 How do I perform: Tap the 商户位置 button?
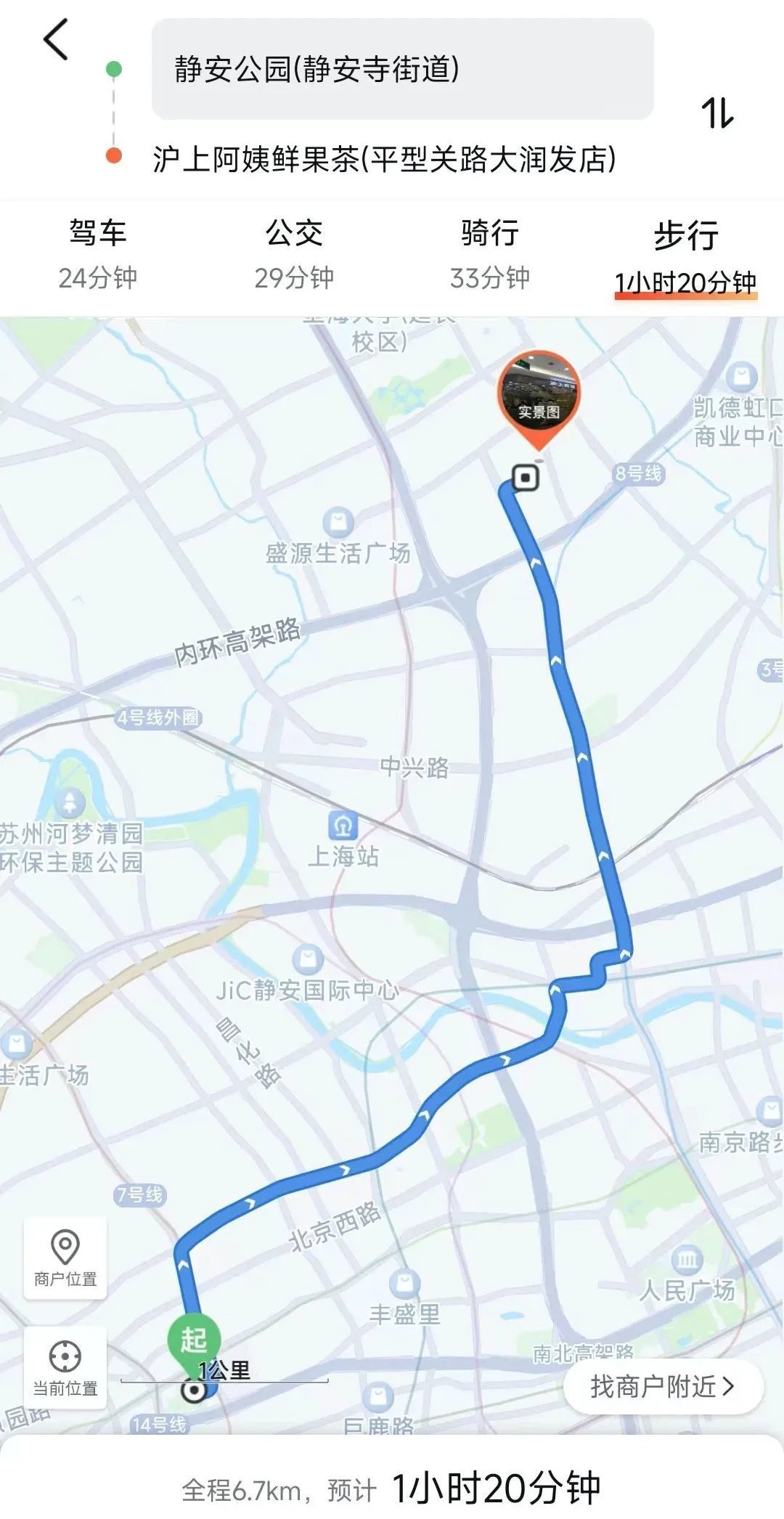(x=65, y=1258)
